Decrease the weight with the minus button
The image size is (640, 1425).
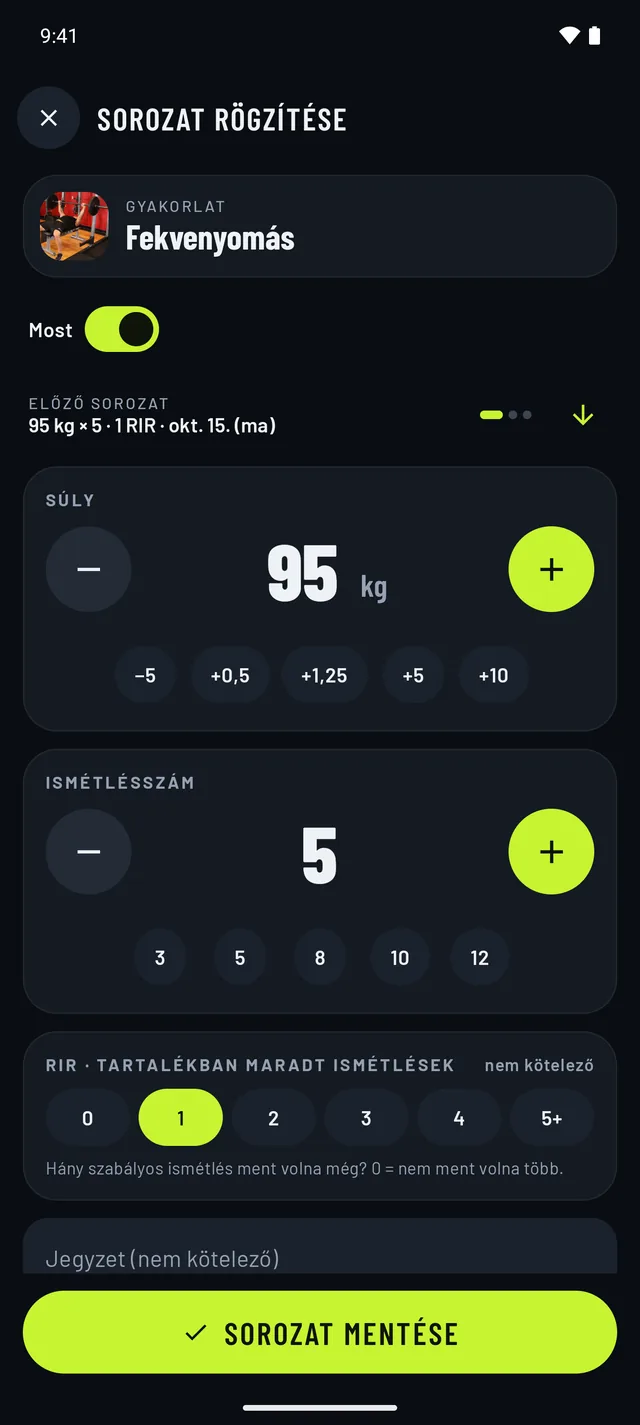pyautogui.click(x=89, y=569)
